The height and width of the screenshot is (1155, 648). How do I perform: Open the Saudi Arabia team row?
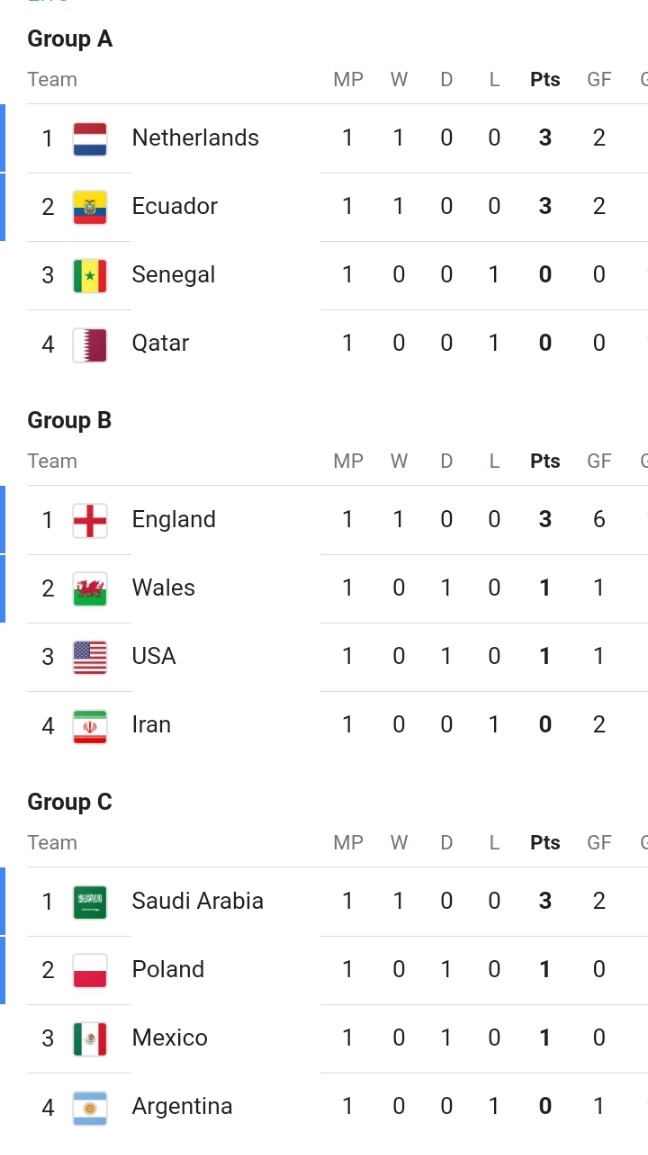(324, 901)
